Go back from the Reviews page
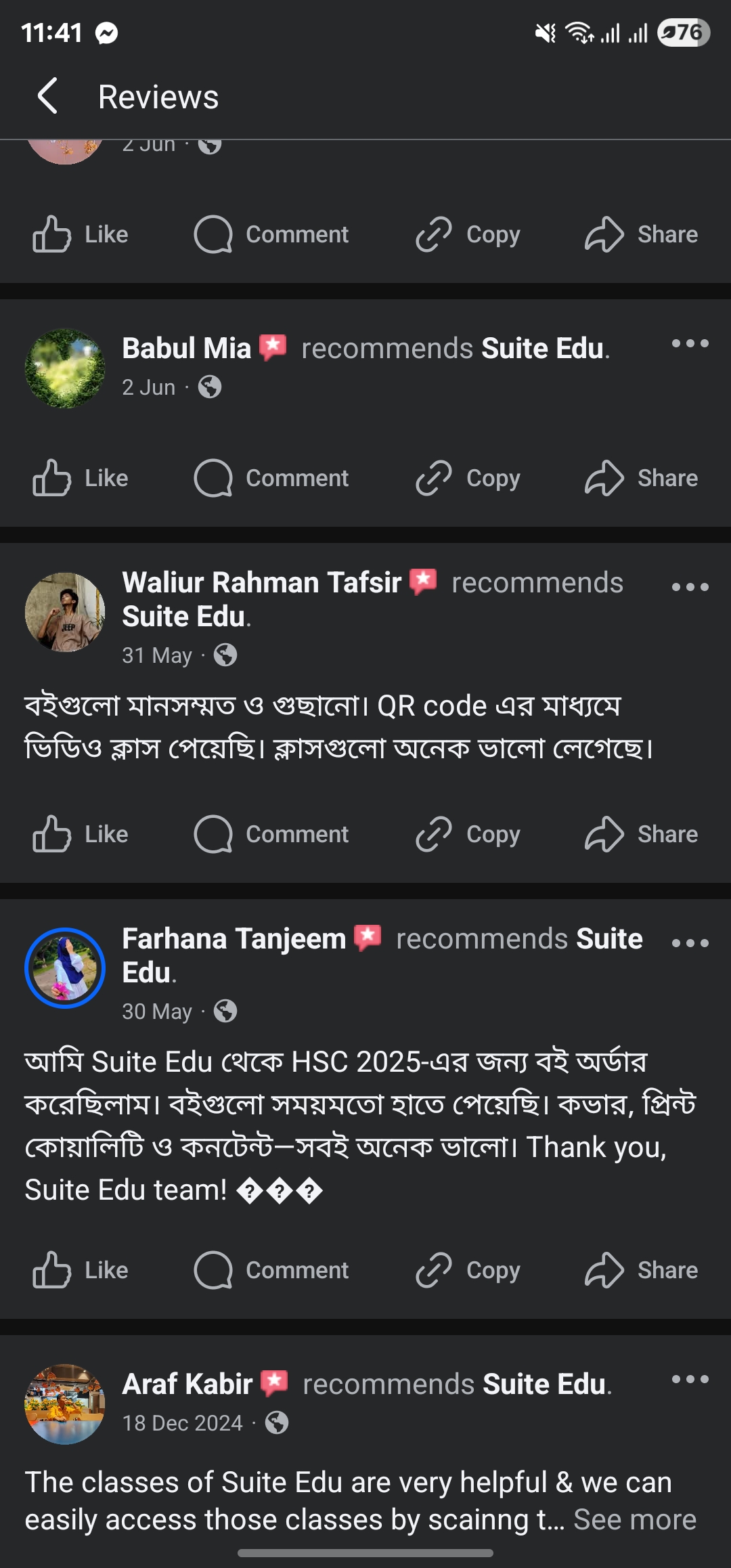This screenshot has height=1568, width=731. (x=47, y=96)
